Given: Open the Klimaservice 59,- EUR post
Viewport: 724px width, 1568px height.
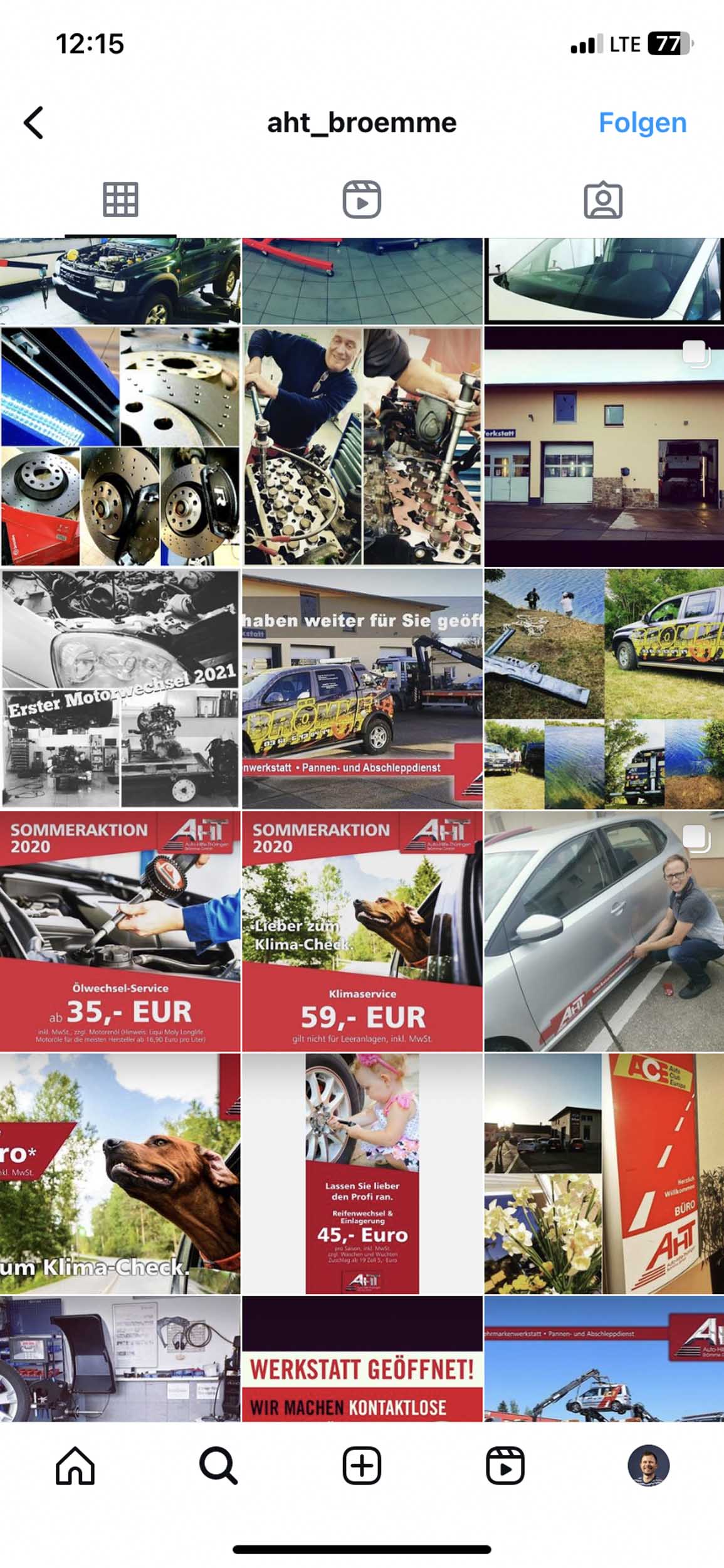Looking at the screenshot, I should tap(362, 931).
